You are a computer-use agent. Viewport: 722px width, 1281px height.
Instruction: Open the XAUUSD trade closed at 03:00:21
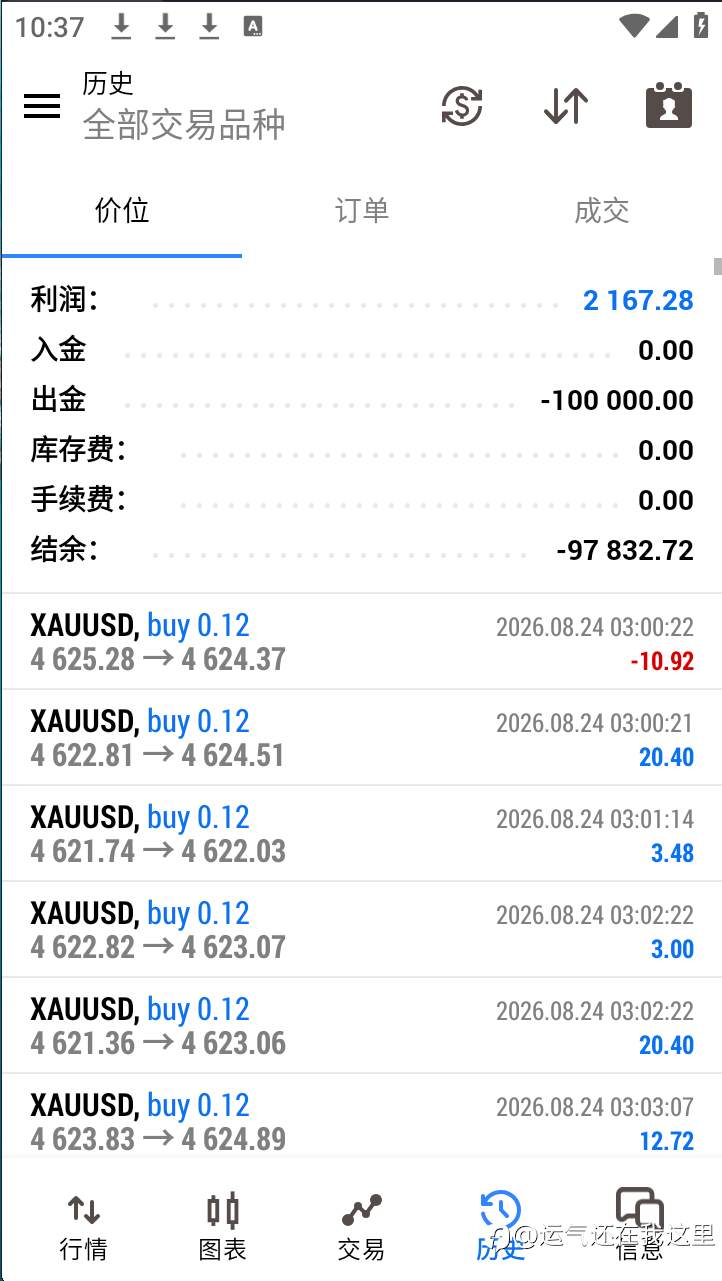coord(361,738)
